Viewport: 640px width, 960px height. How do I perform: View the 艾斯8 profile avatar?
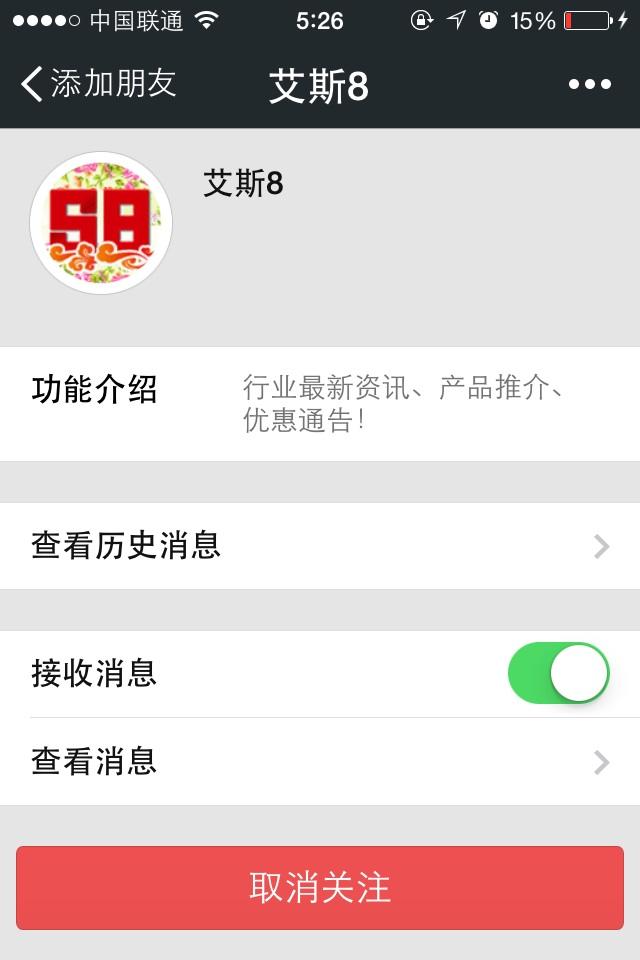click(101, 223)
